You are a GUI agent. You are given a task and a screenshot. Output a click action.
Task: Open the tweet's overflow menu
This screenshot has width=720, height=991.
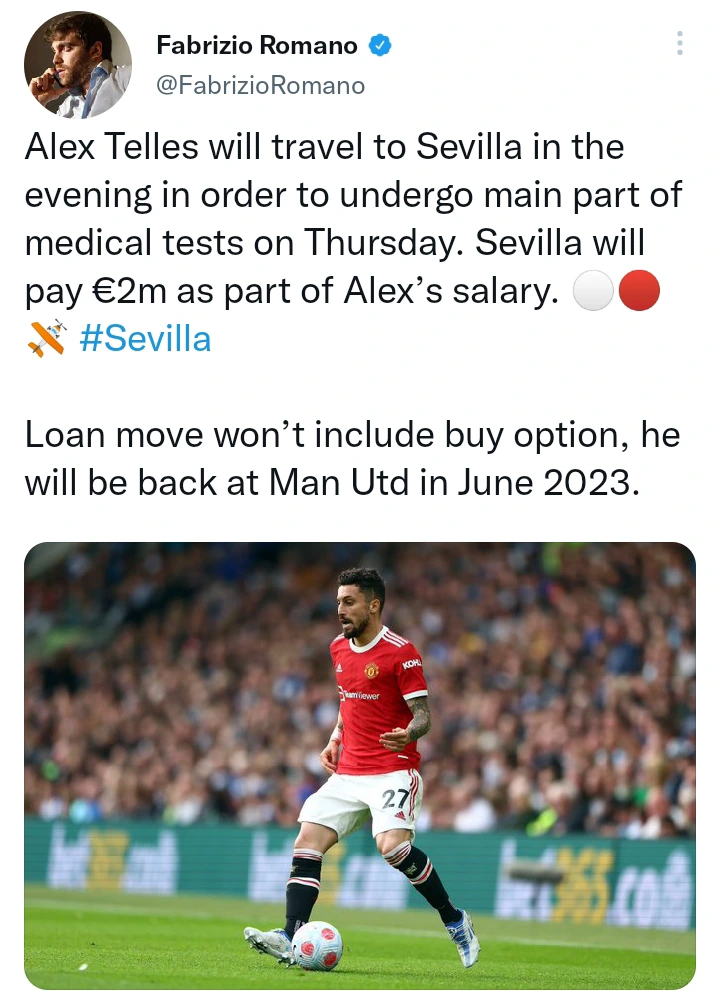point(680,43)
